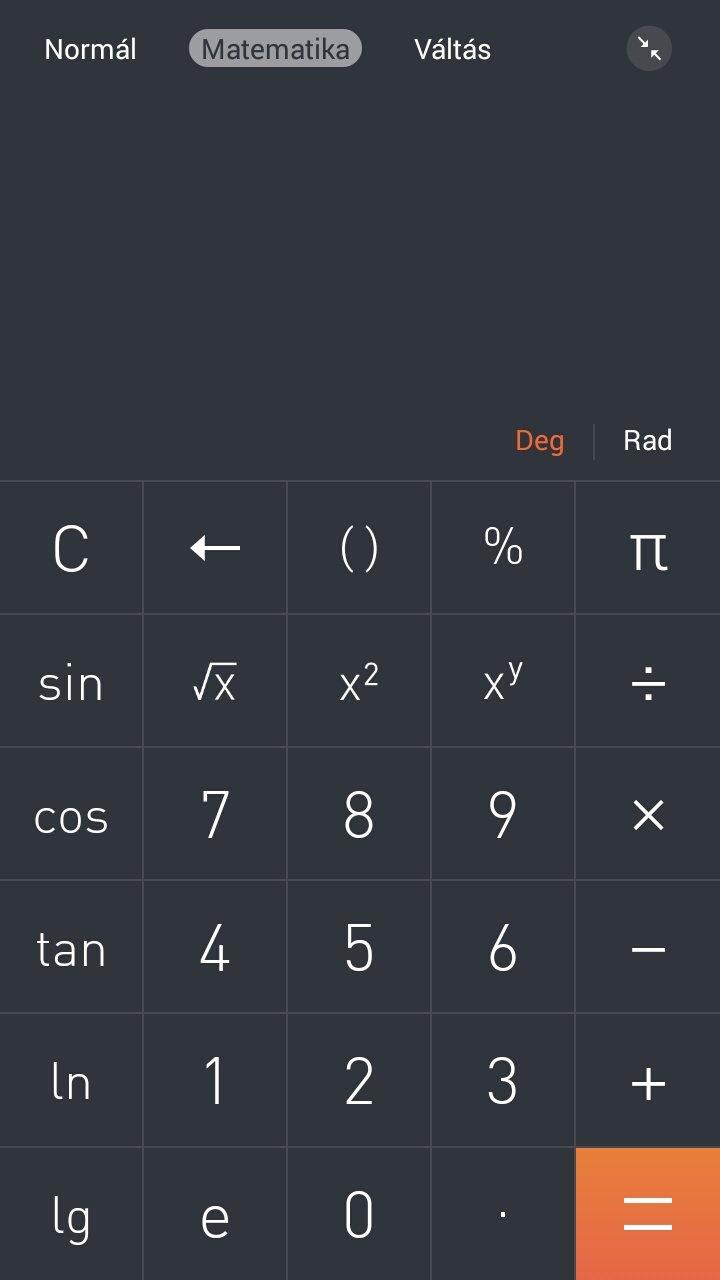Image resolution: width=720 pixels, height=1280 pixels.
Task: Tap the division key
Action: coord(648,681)
